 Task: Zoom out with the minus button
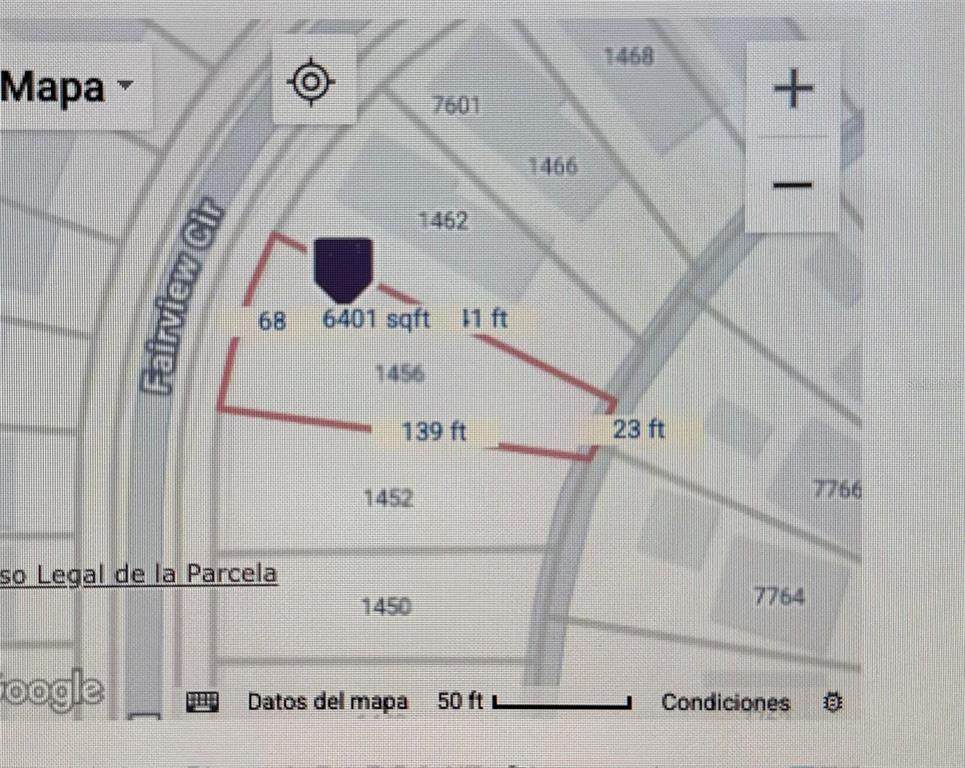(793, 184)
